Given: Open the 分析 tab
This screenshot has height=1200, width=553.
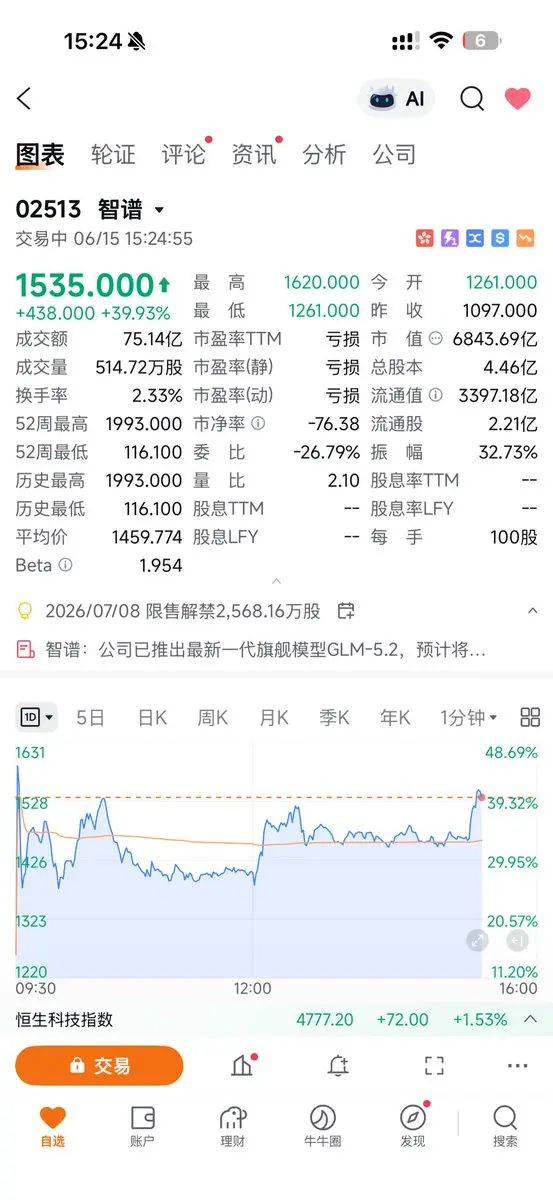Looking at the screenshot, I should pyautogui.click(x=324, y=154).
